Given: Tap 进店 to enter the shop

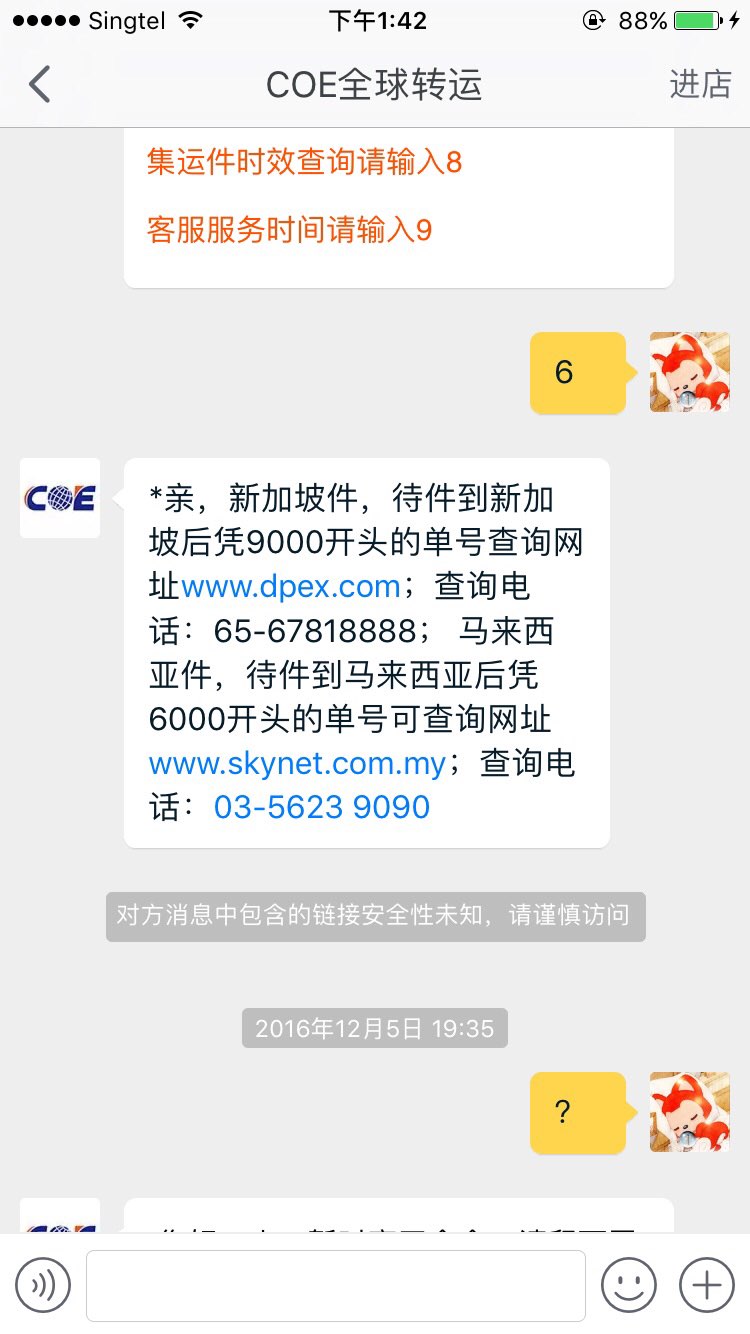Looking at the screenshot, I should coord(700,85).
